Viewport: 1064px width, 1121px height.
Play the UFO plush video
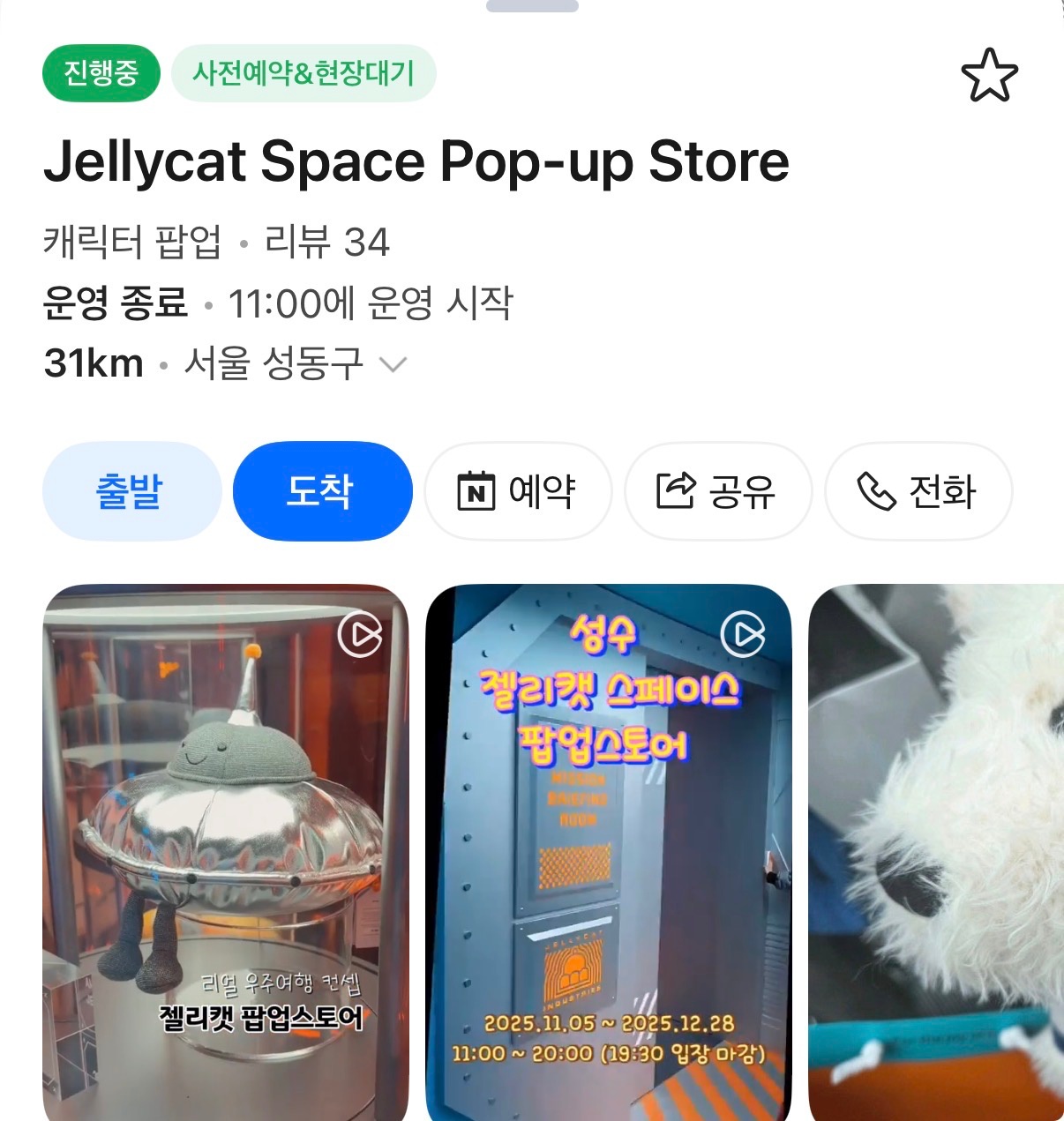pyautogui.click(x=362, y=633)
